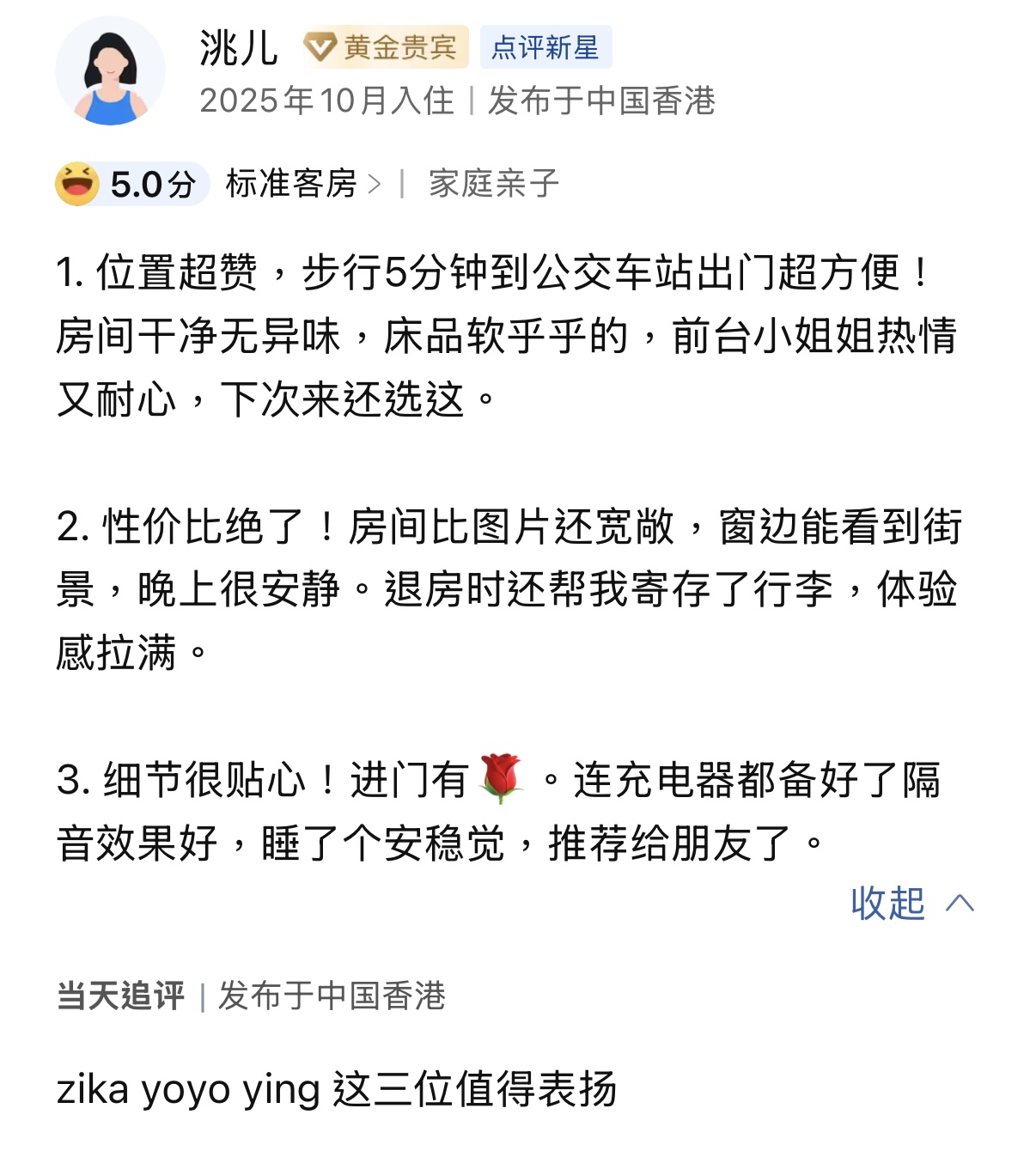
Task: Tap the 黄金贵宾 membership badge
Action: point(386,47)
